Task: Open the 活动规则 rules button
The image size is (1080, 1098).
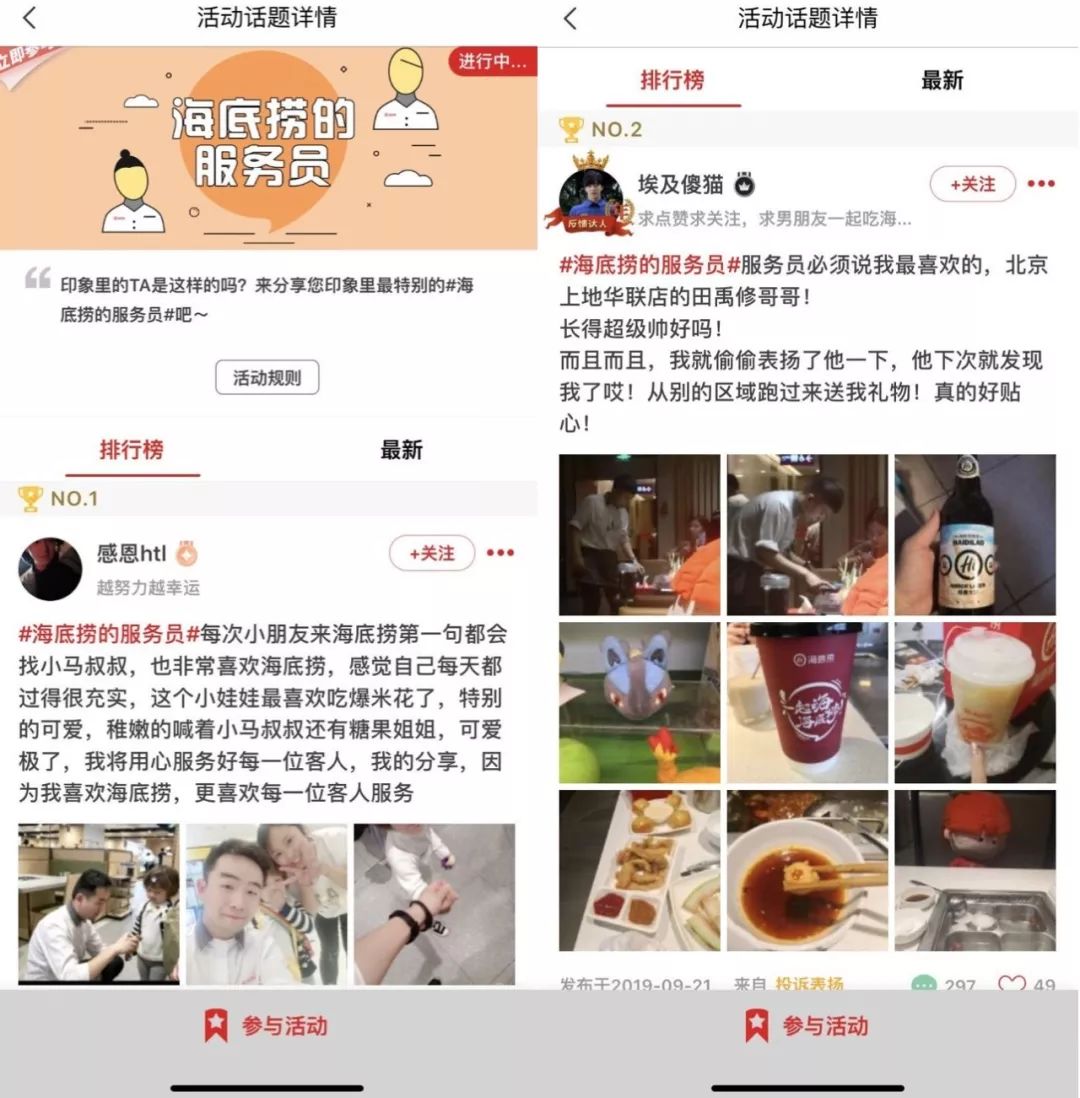Action: pyautogui.click(x=267, y=378)
